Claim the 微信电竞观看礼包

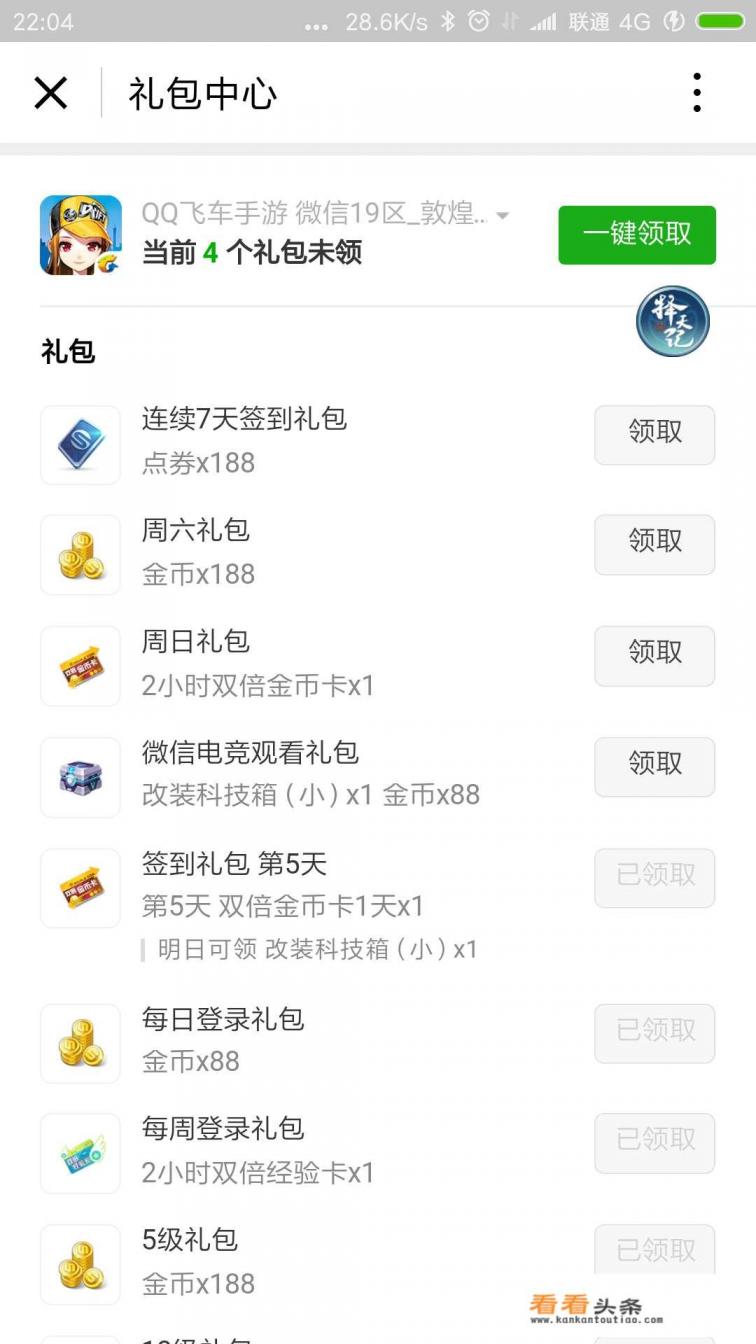point(655,766)
